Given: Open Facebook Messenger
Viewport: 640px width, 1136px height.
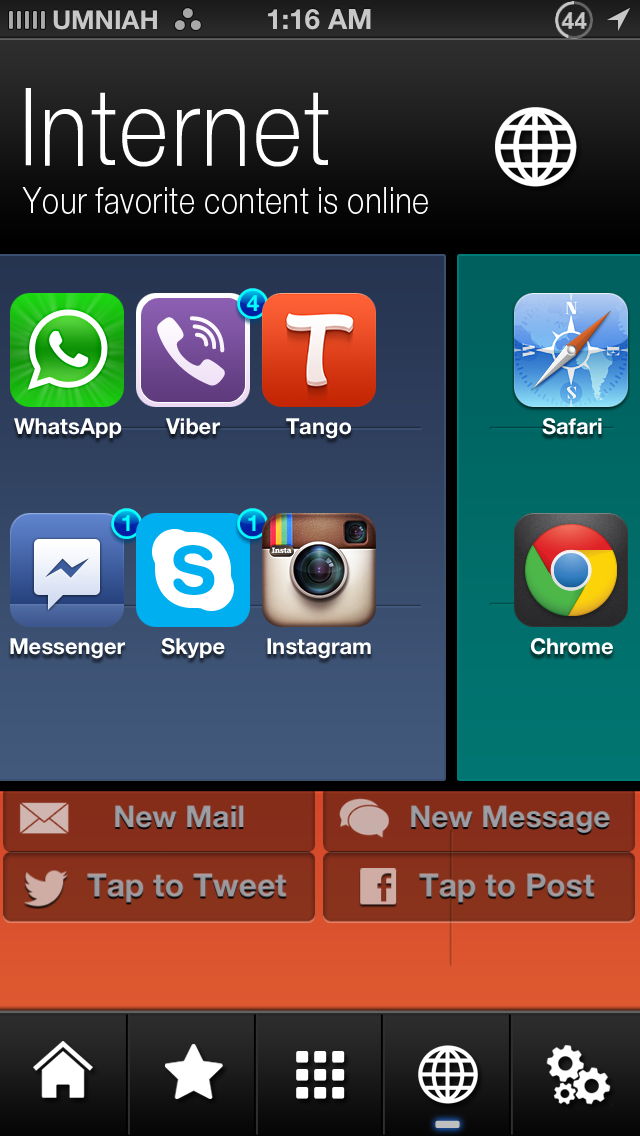Looking at the screenshot, I should point(67,570).
